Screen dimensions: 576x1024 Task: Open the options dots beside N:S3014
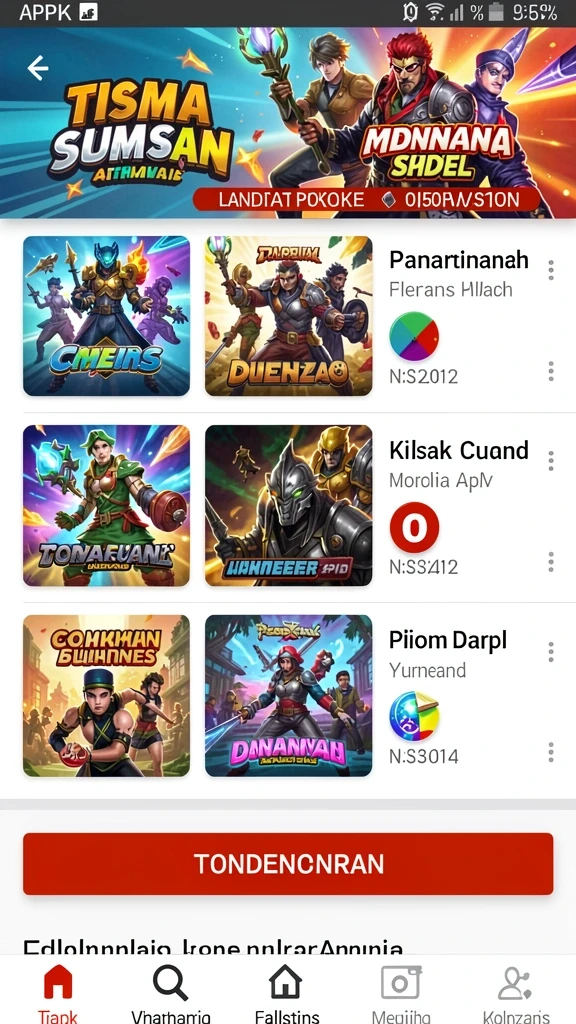point(551,752)
